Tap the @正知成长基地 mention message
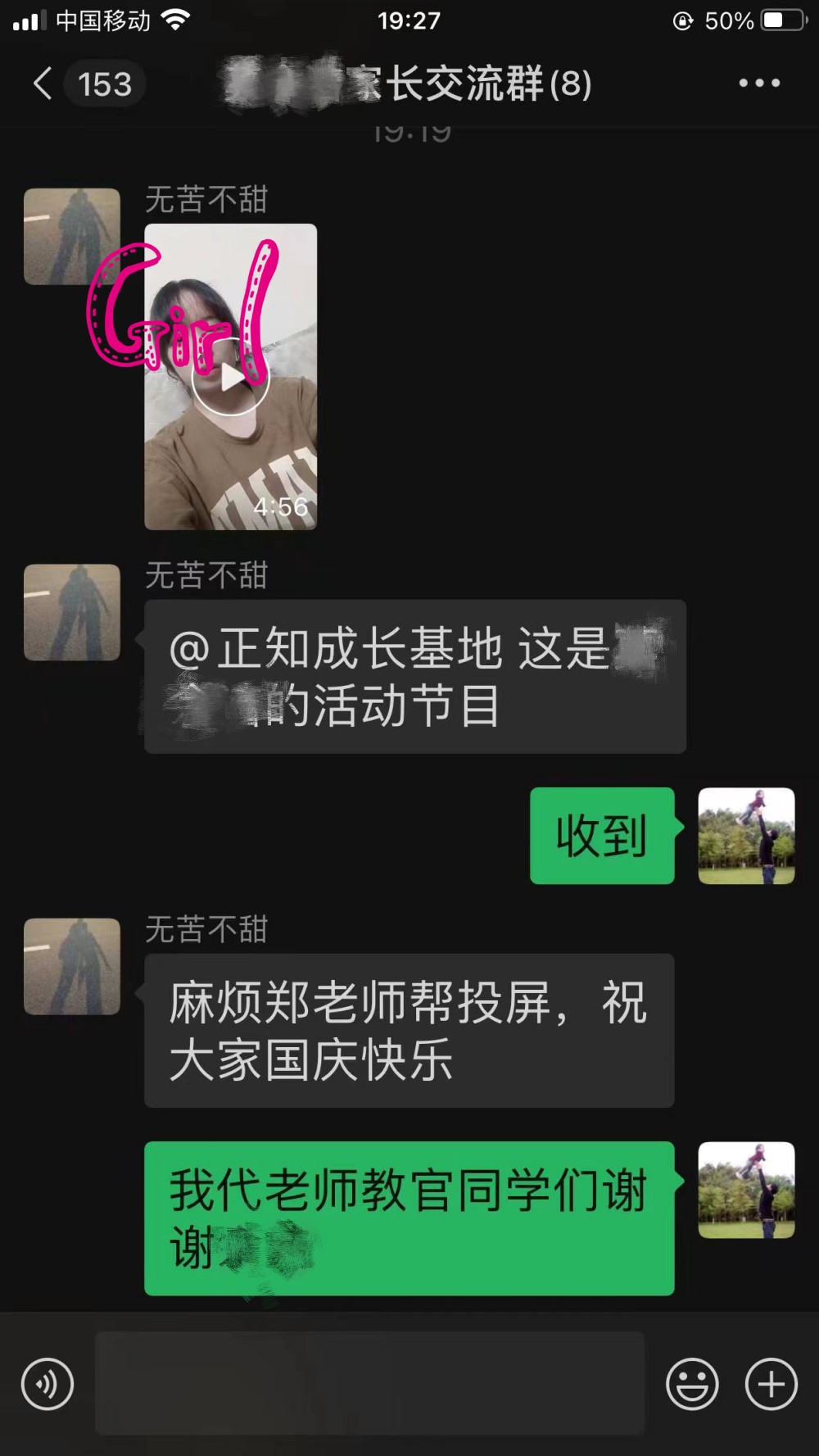This screenshot has height=1456, width=819. point(414,677)
